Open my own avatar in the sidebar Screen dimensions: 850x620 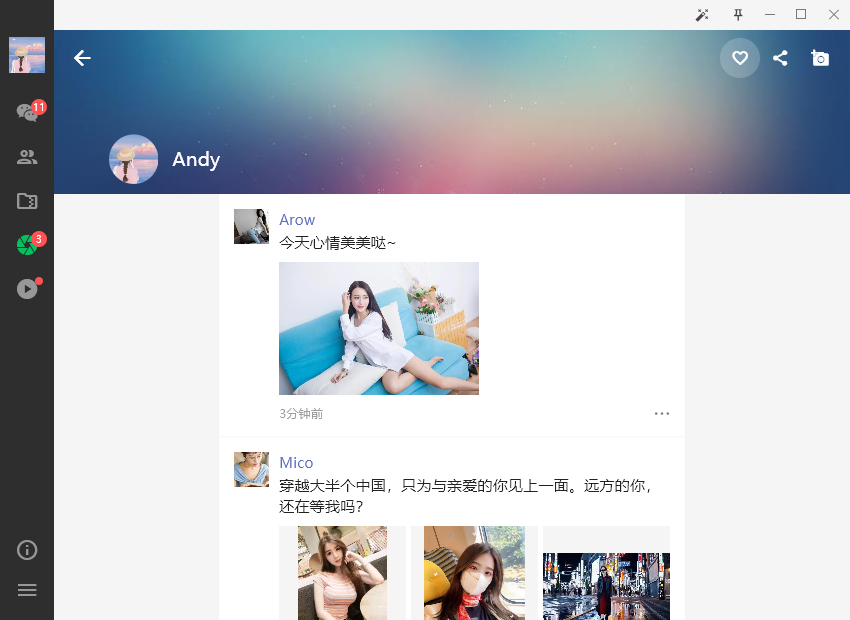[27, 55]
